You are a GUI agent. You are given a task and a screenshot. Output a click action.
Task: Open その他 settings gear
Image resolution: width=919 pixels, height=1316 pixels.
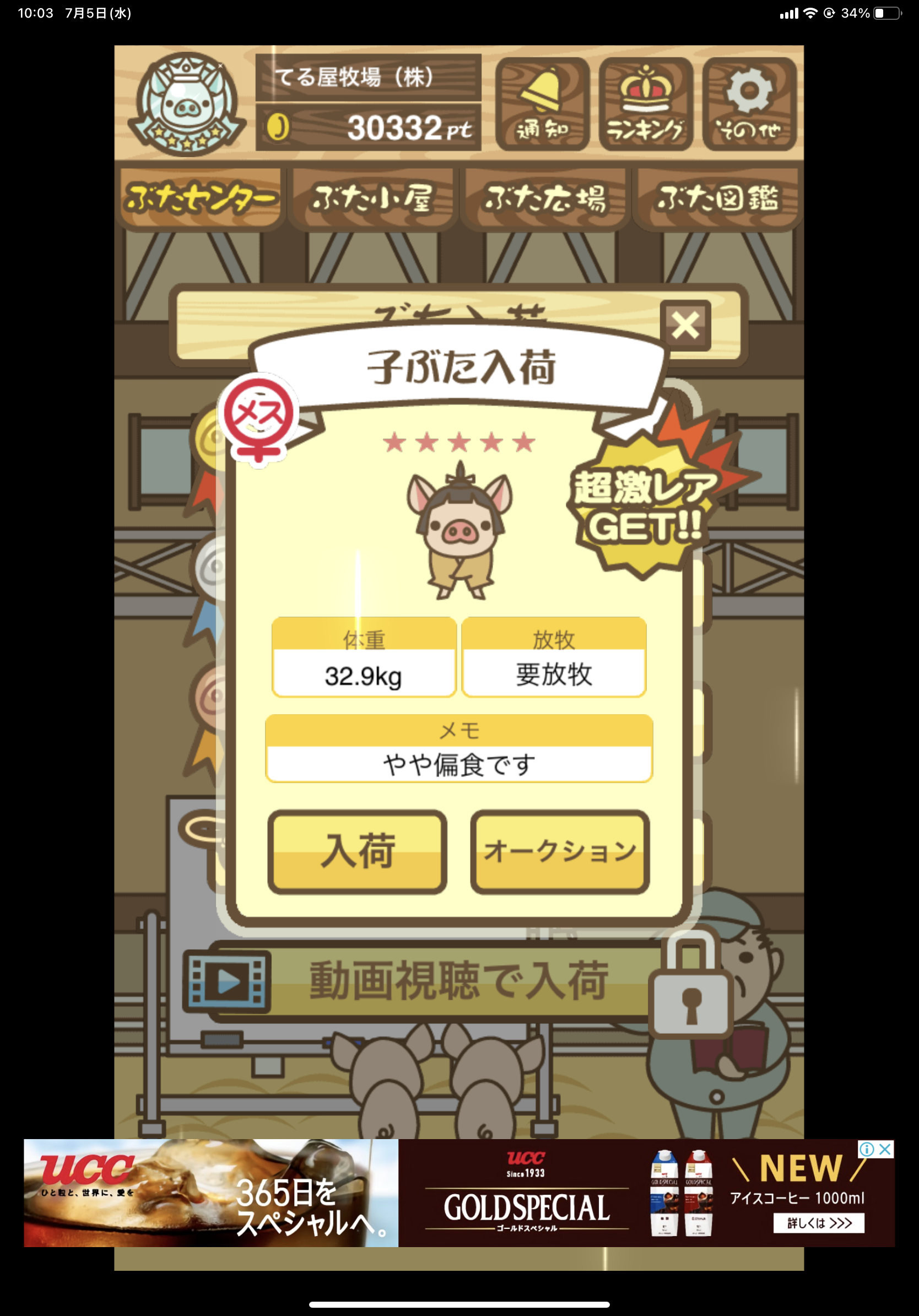point(749,104)
